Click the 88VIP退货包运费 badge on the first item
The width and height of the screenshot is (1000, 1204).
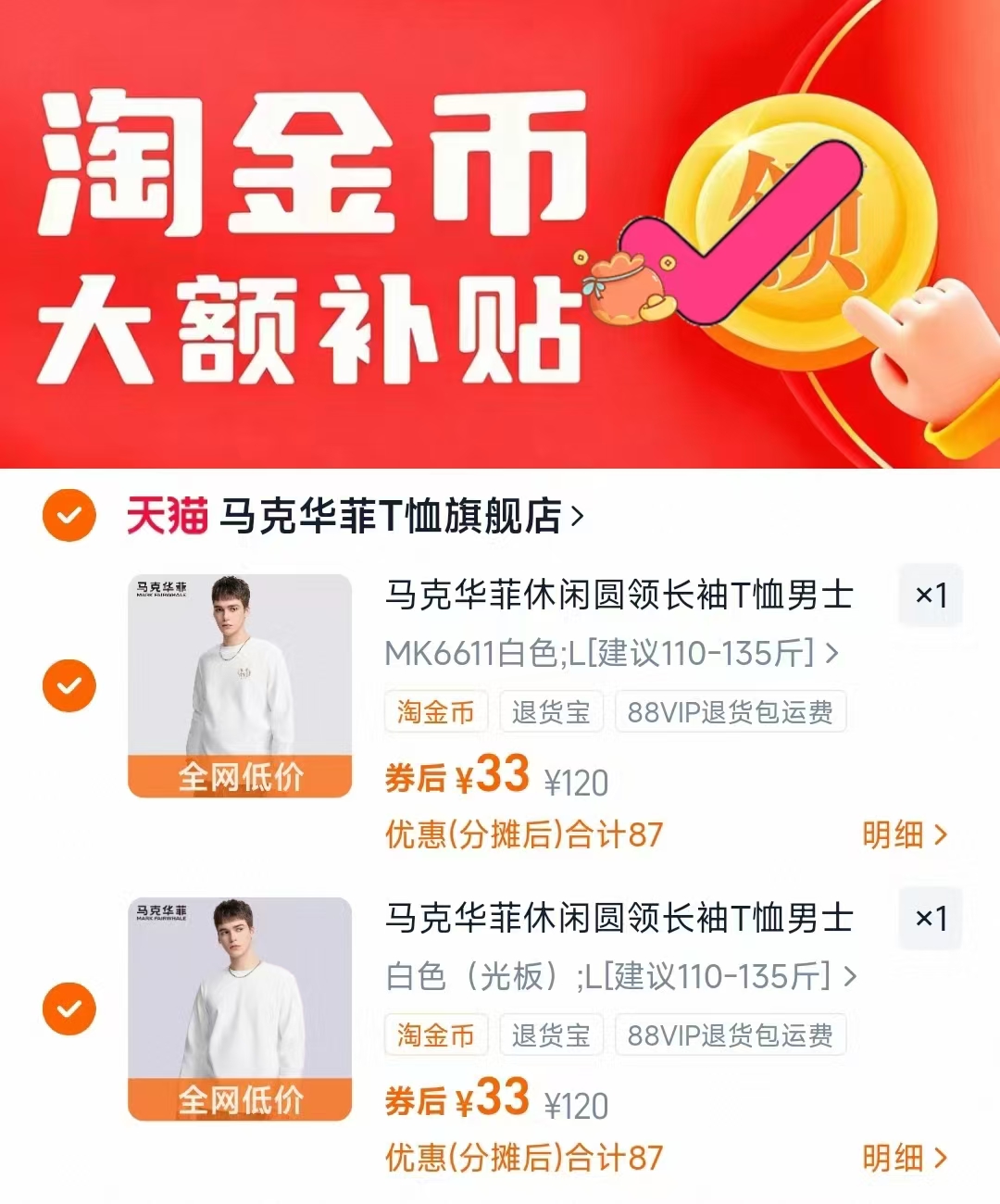731,712
